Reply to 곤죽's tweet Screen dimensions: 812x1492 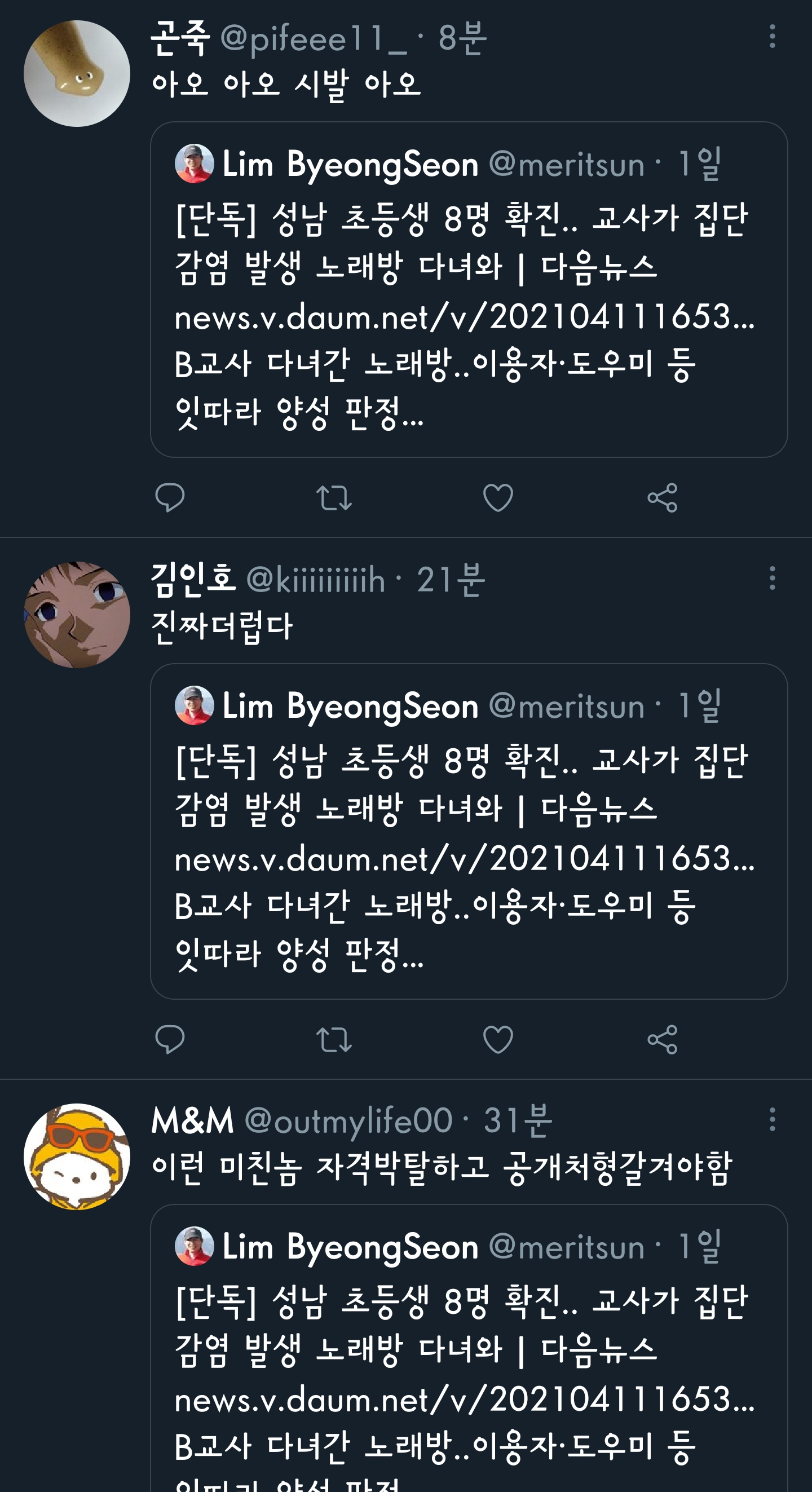170,497
